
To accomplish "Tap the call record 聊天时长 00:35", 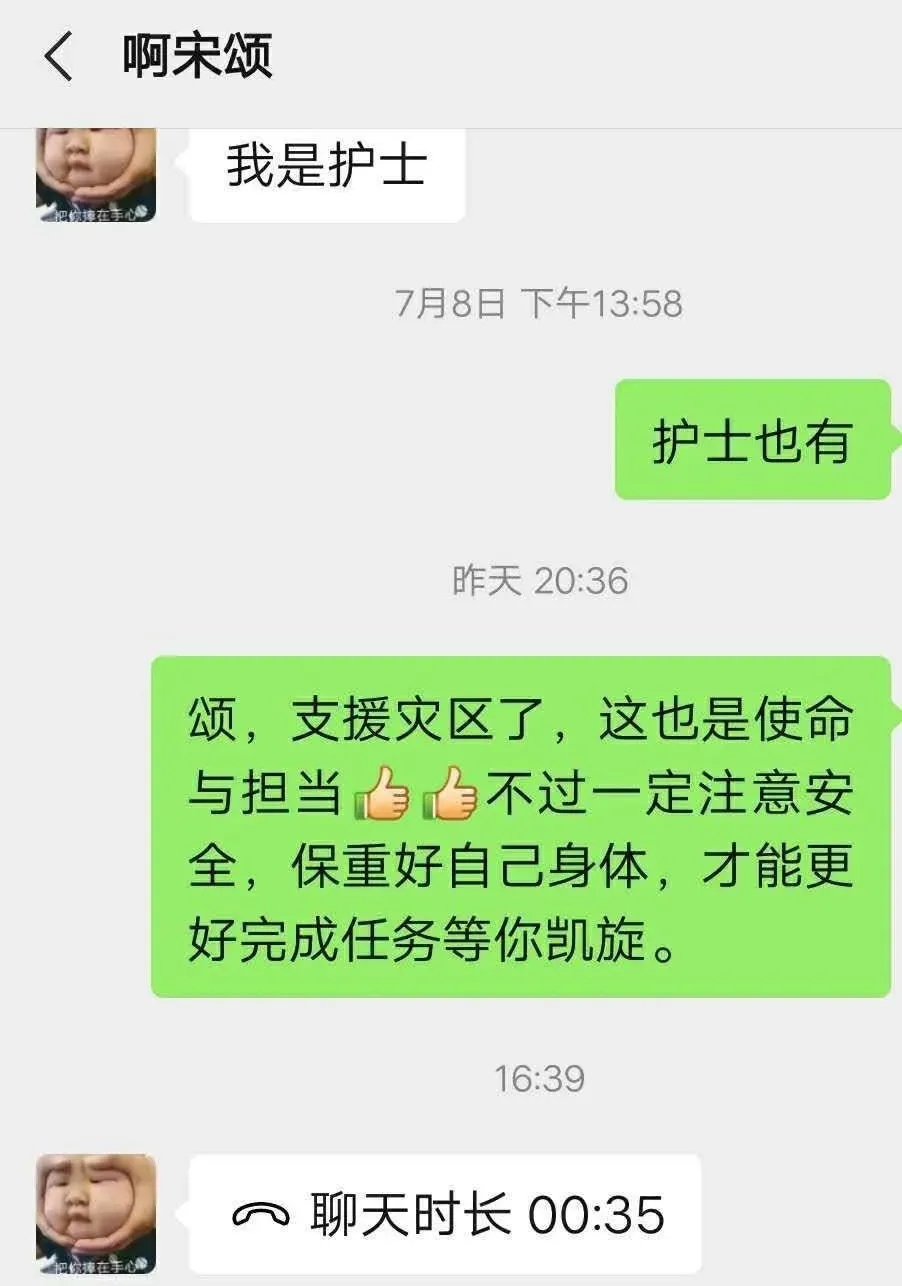I will coord(446,1214).
